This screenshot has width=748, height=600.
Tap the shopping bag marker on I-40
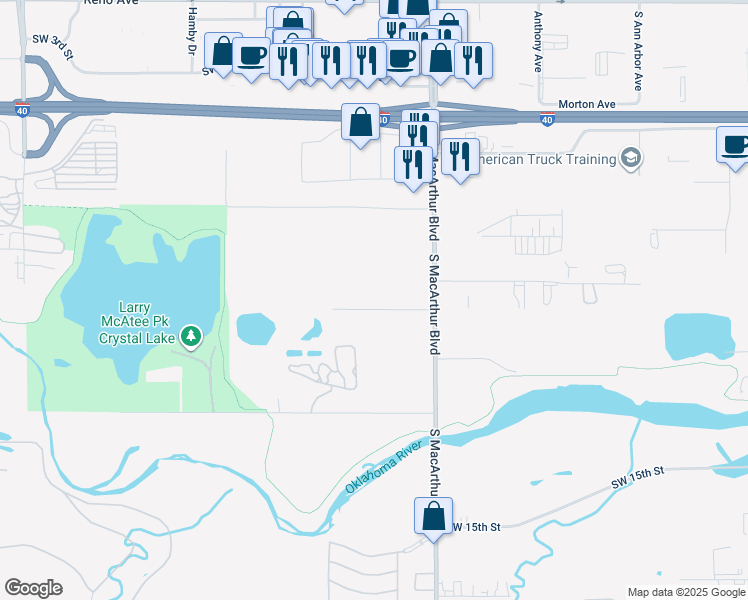tap(361, 124)
